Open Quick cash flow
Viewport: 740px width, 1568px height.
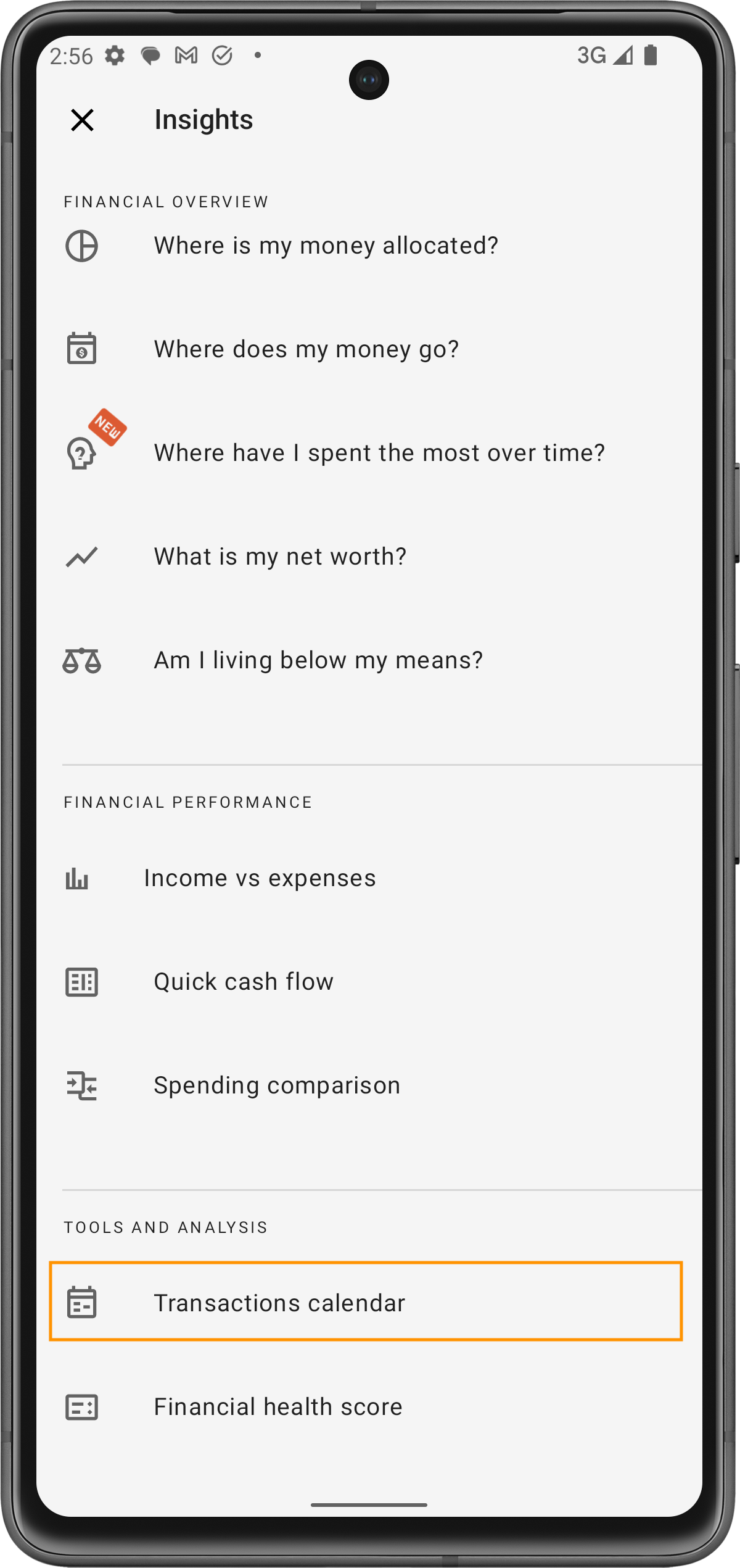[x=244, y=982]
